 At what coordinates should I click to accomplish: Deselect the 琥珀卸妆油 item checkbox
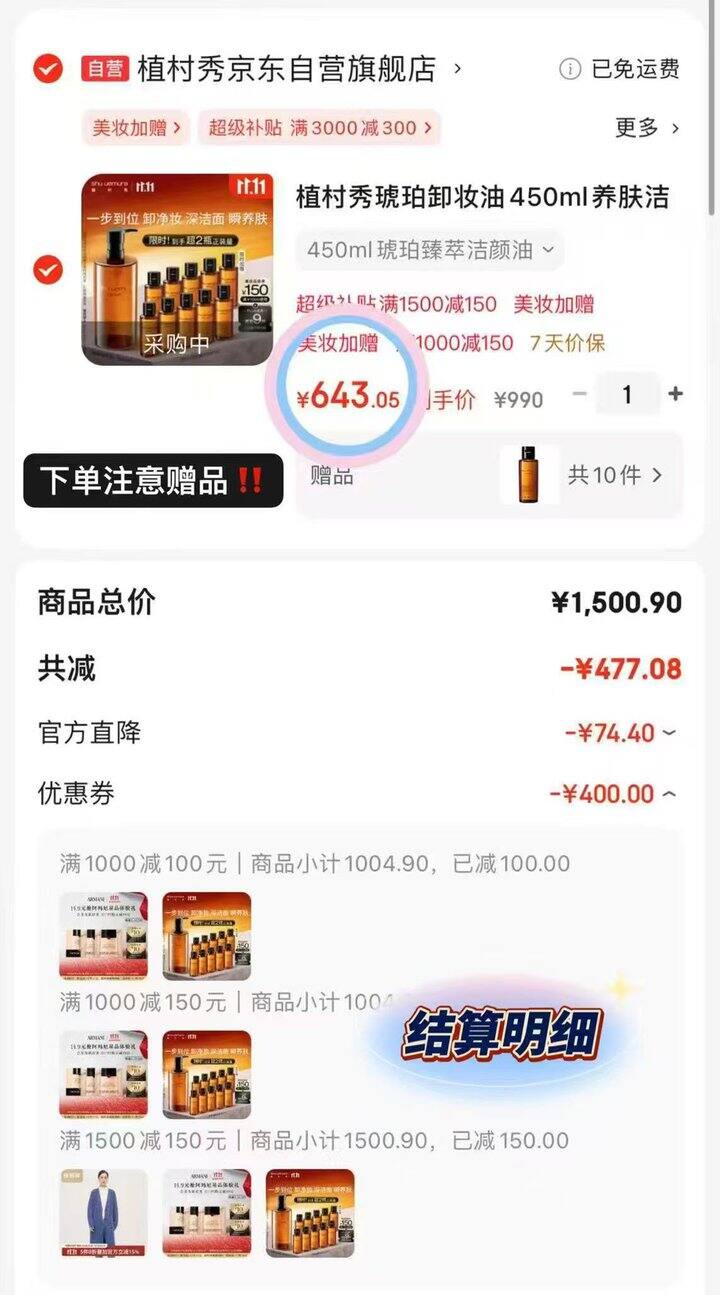[48, 270]
